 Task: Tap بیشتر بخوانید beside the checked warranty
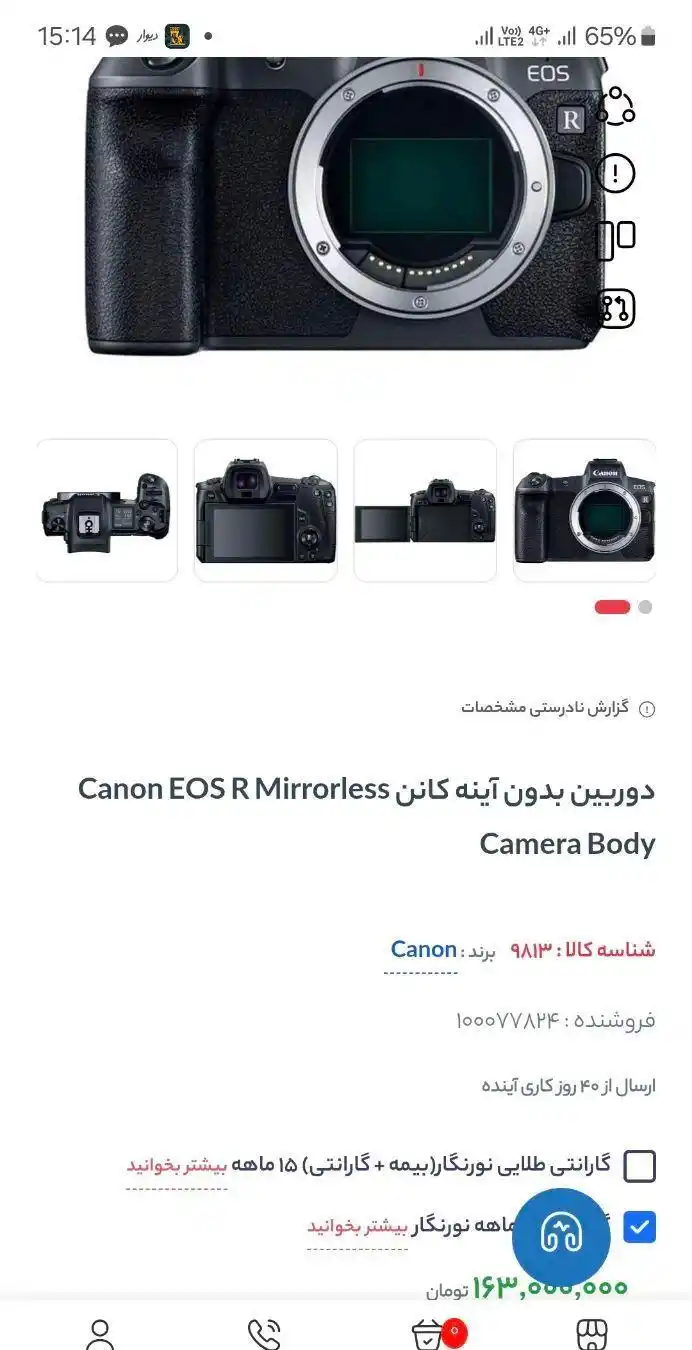(x=357, y=1227)
